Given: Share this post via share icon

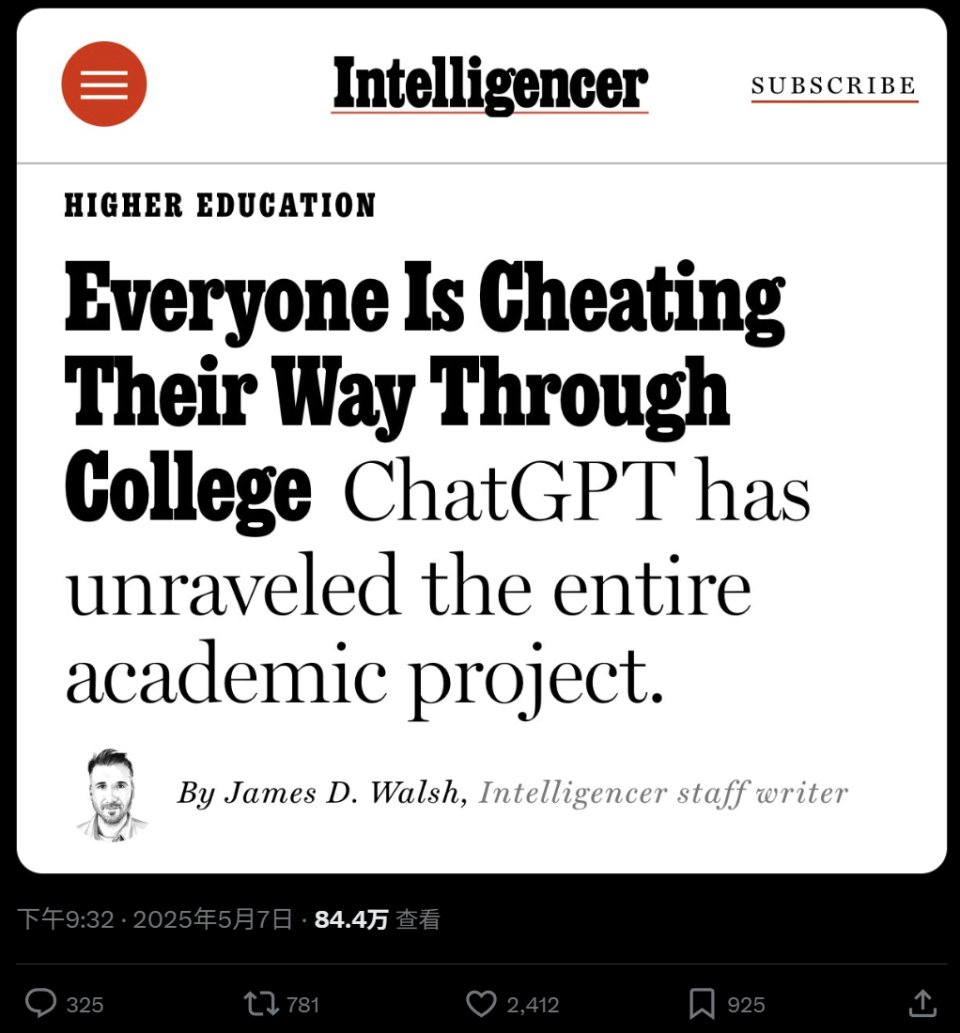Looking at the screenshot, I should tap(922, 1003).
